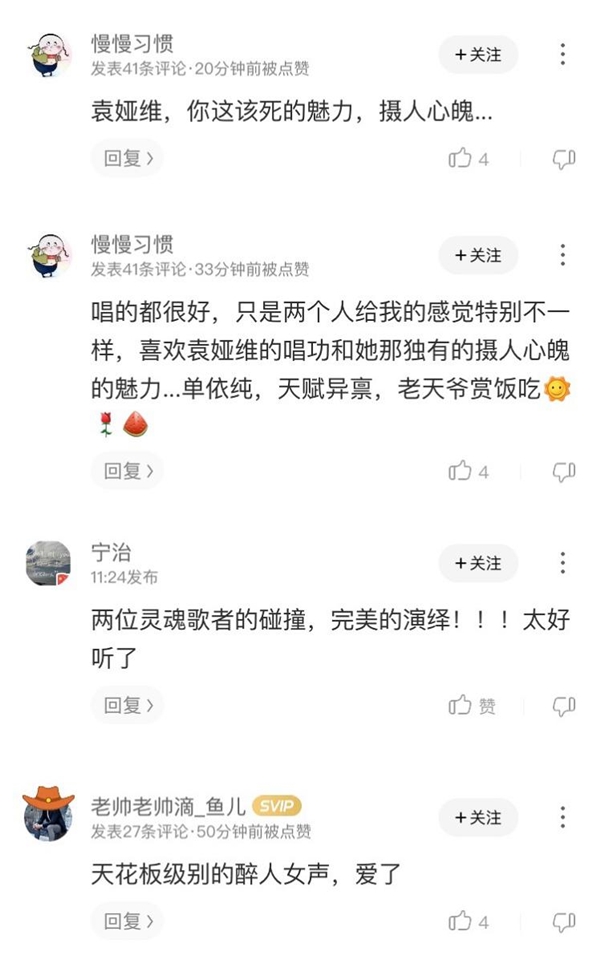
Task: Reply to the 唱的都很好 comment
Action: [x=128, y=471]
